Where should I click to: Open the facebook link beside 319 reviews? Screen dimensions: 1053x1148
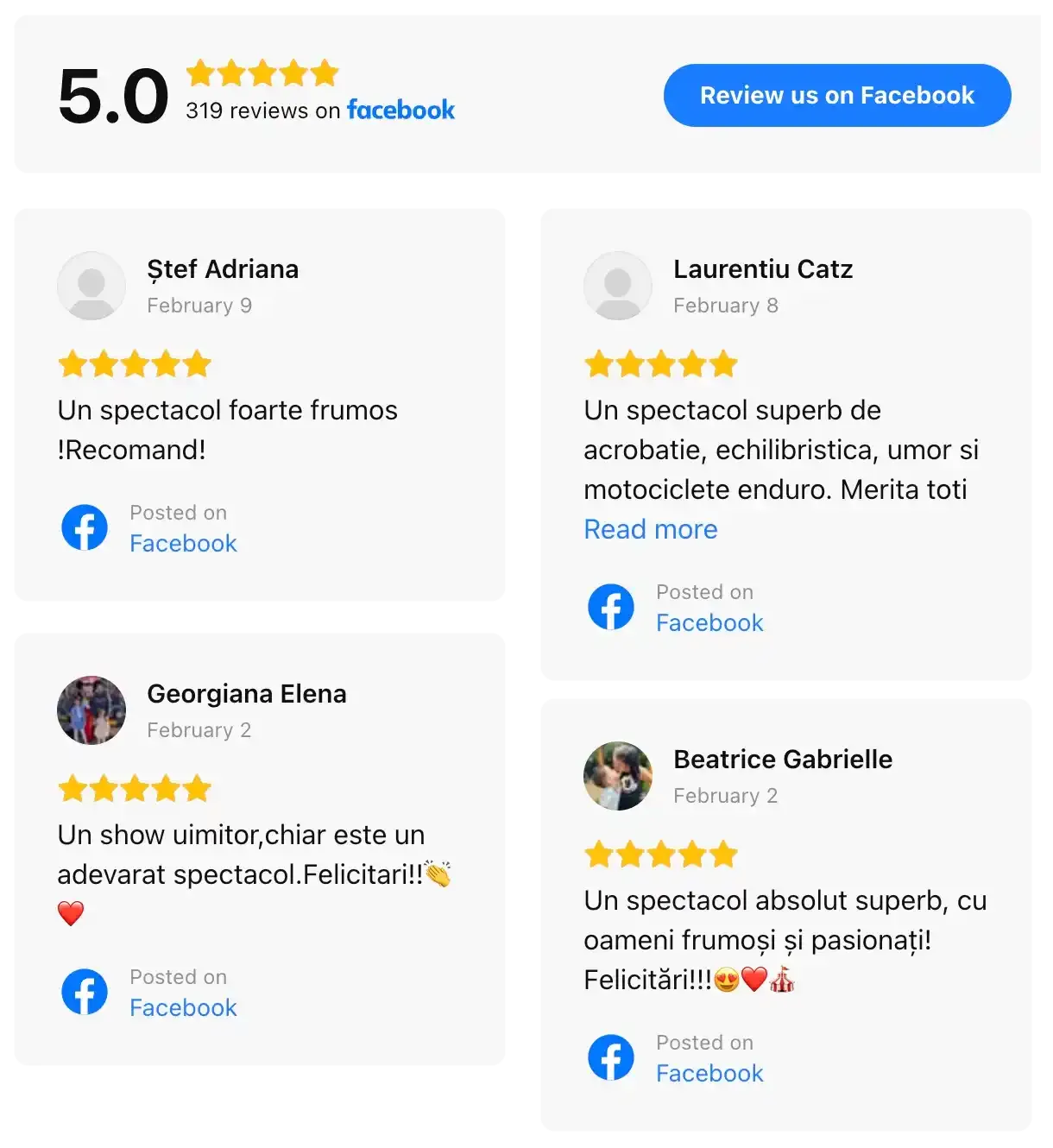click(x=400, y=110)
